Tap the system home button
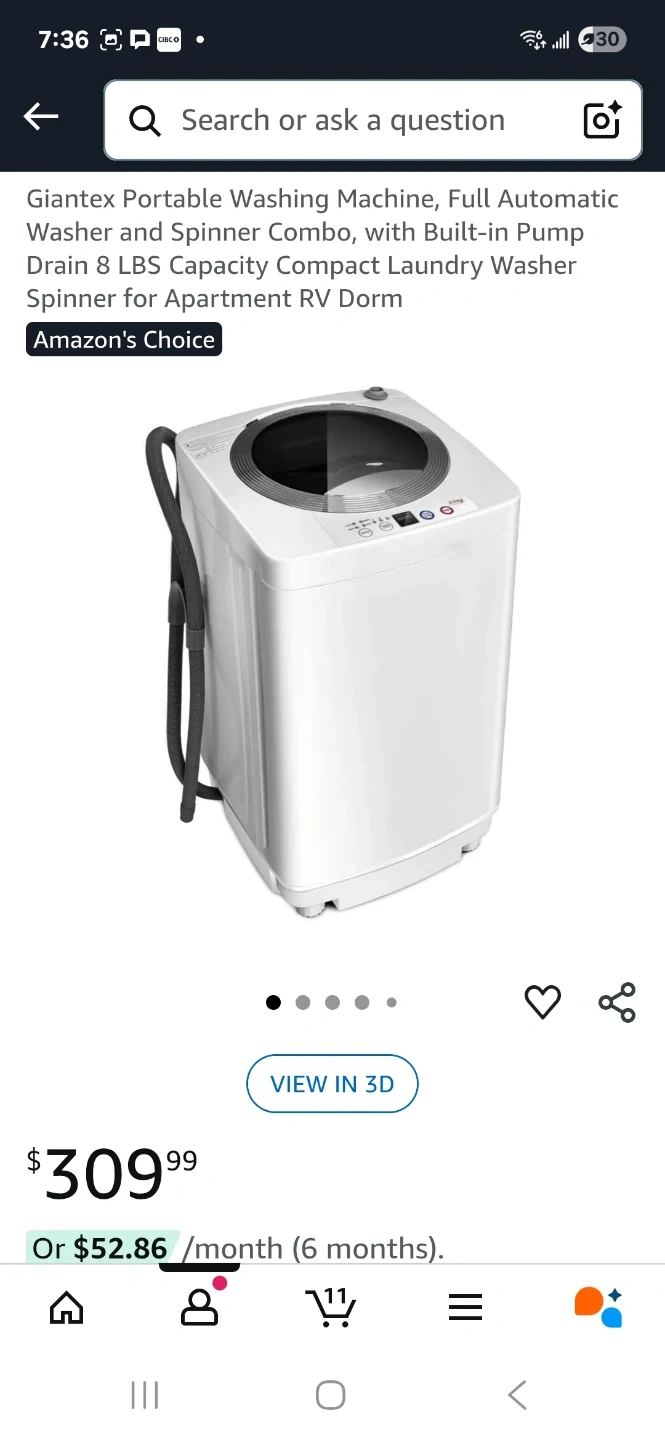This screenshot has width=665, height=1440. click(x=331, y=1395)
